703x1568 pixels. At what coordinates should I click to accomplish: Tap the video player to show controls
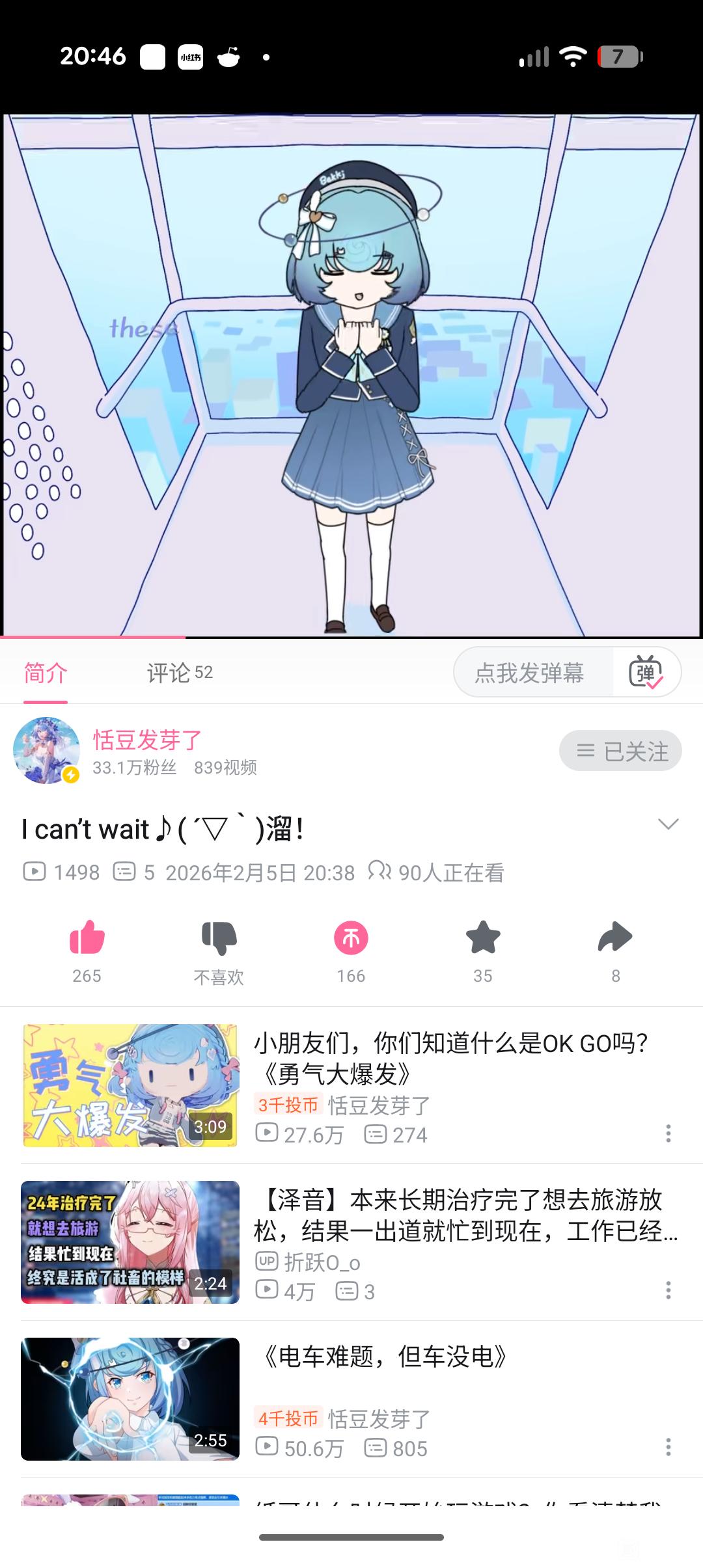[x=351, y=375]
